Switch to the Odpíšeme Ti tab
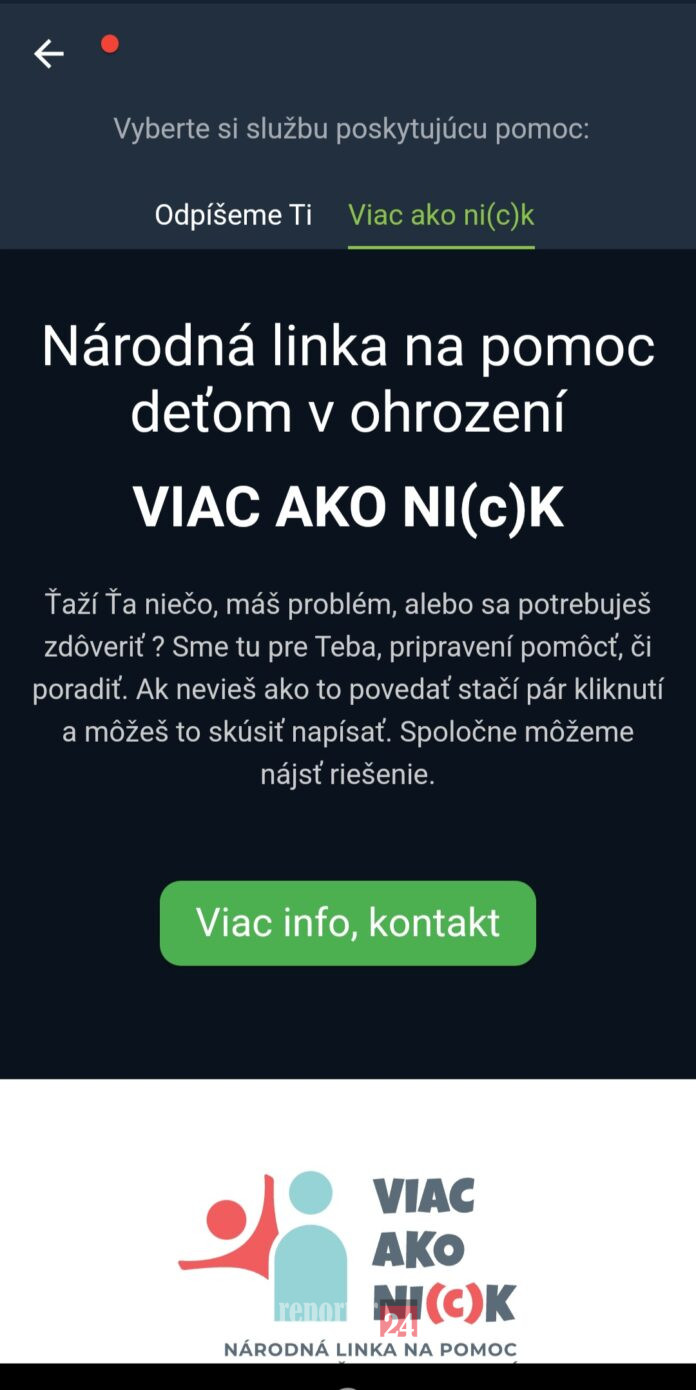The width and height of the screenshot is (696, 1390). tap(233, 215)
